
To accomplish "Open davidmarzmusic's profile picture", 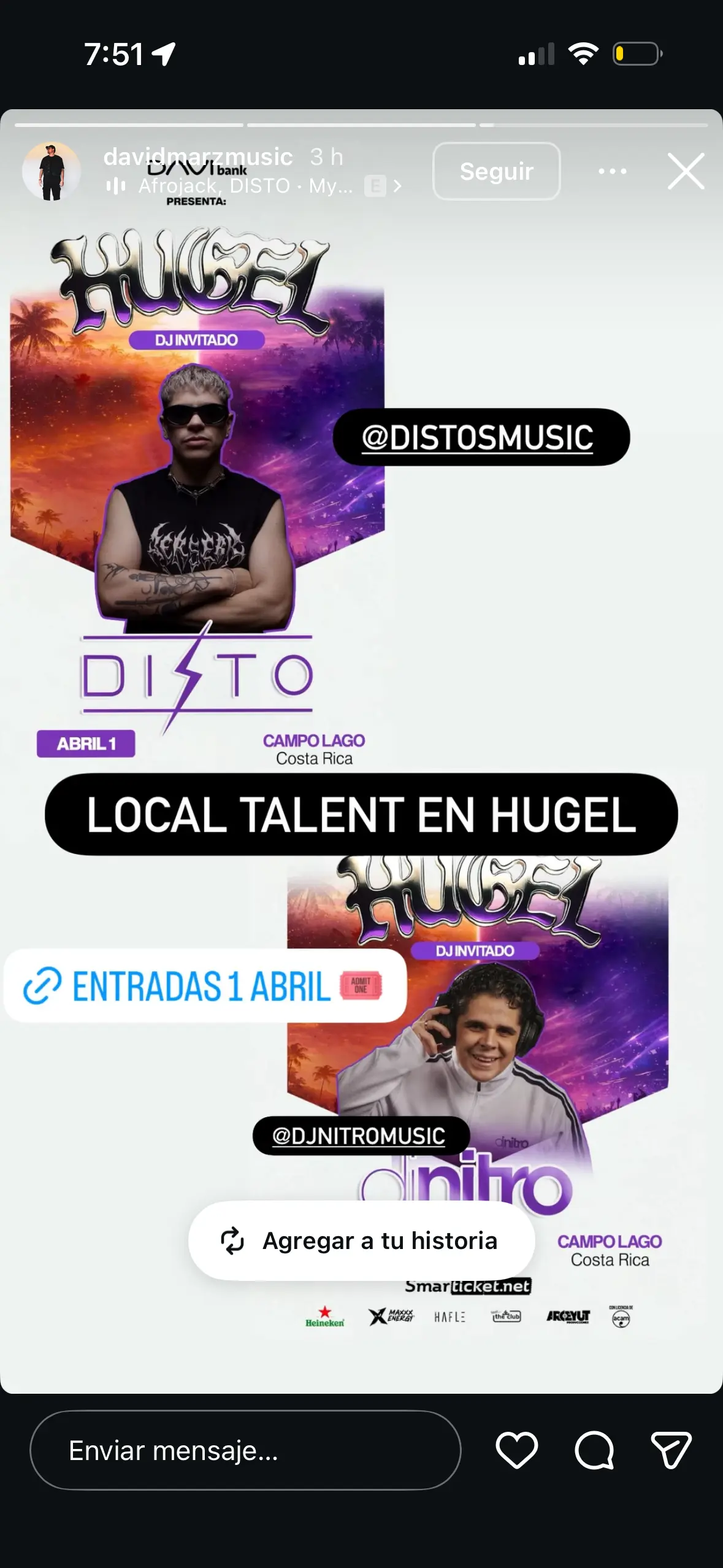I will click(52, 172).
